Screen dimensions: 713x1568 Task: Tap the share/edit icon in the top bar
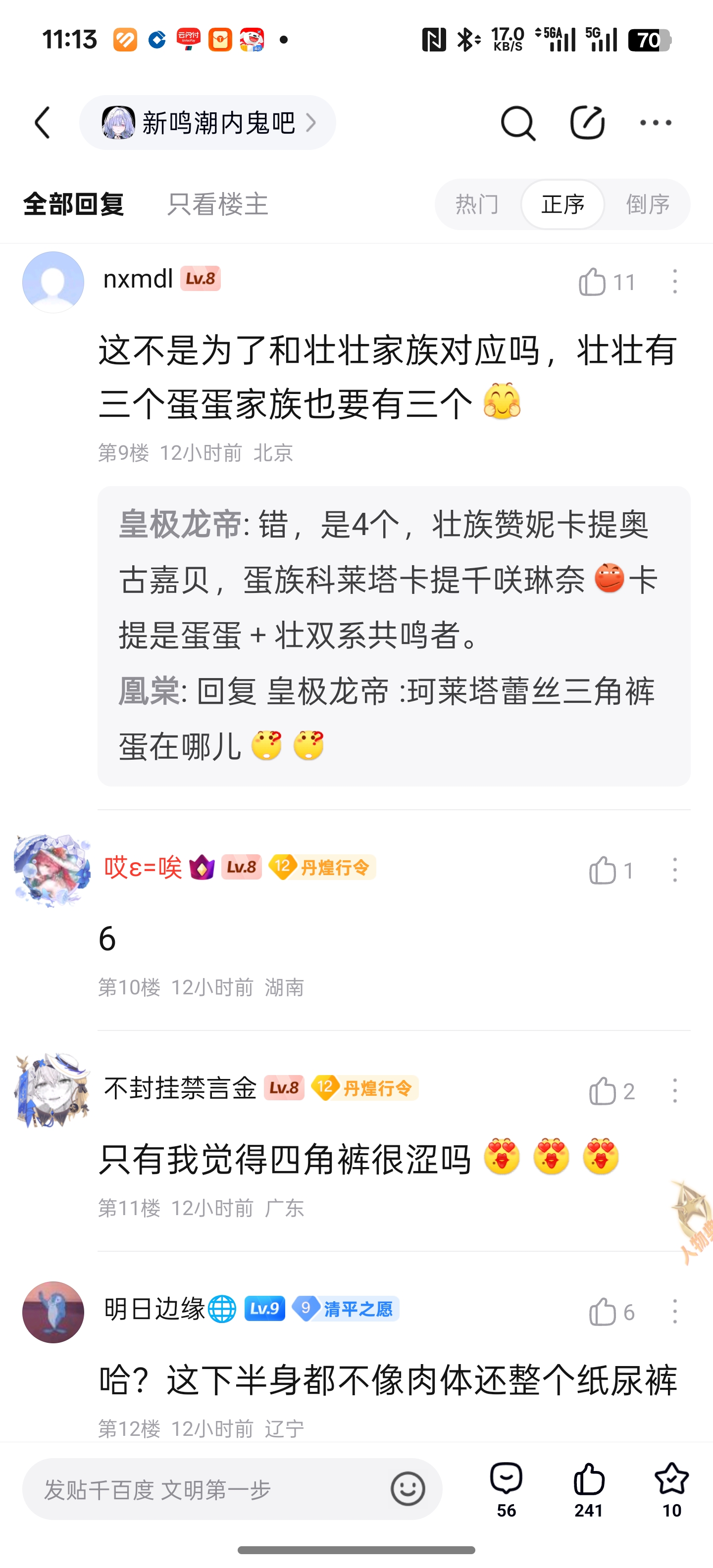587,123
